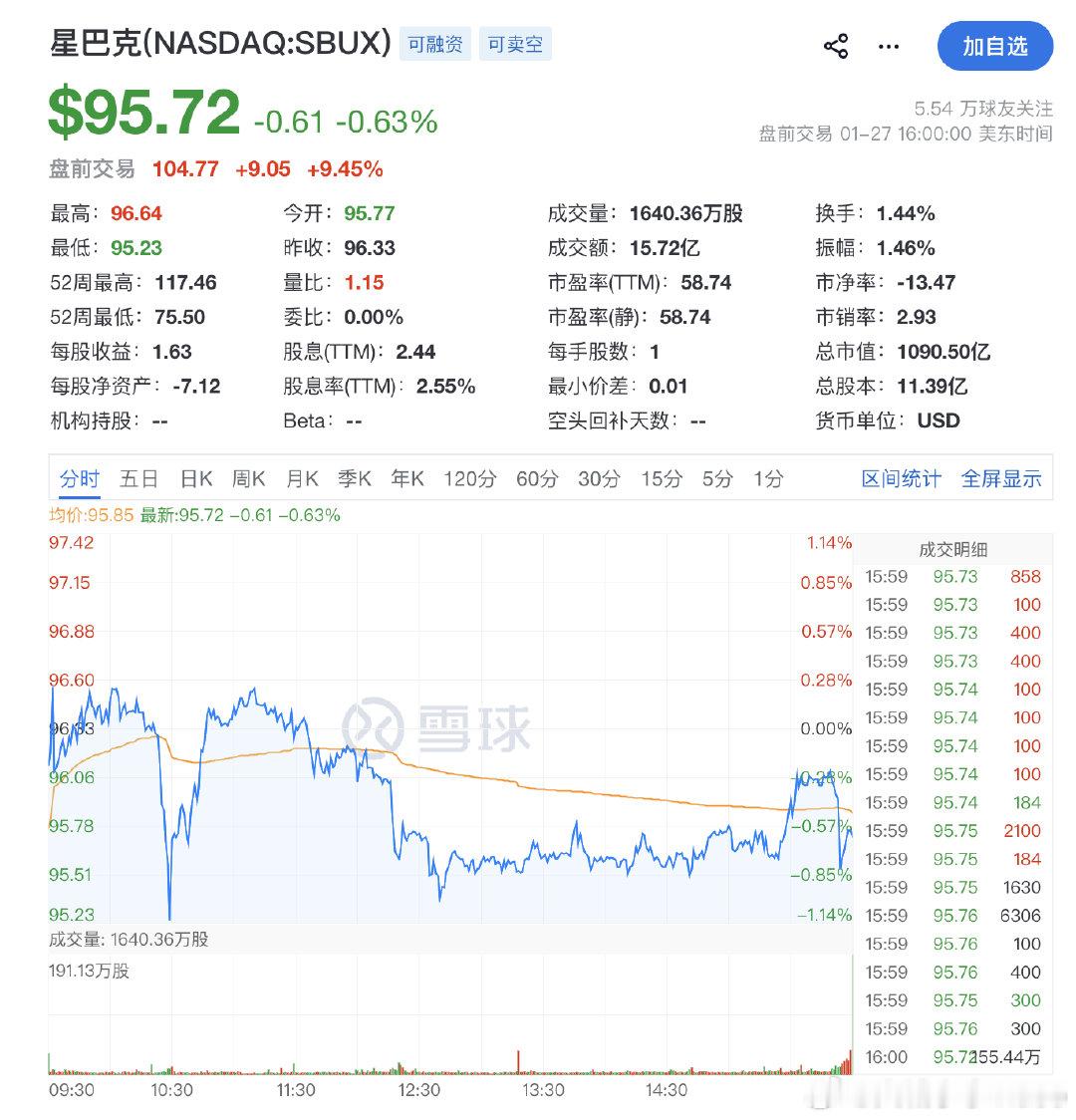Switch to the 年K yearly chart tab
Image resolution: width=1076 pixels, height=1120 pixels.
(407, 478)
